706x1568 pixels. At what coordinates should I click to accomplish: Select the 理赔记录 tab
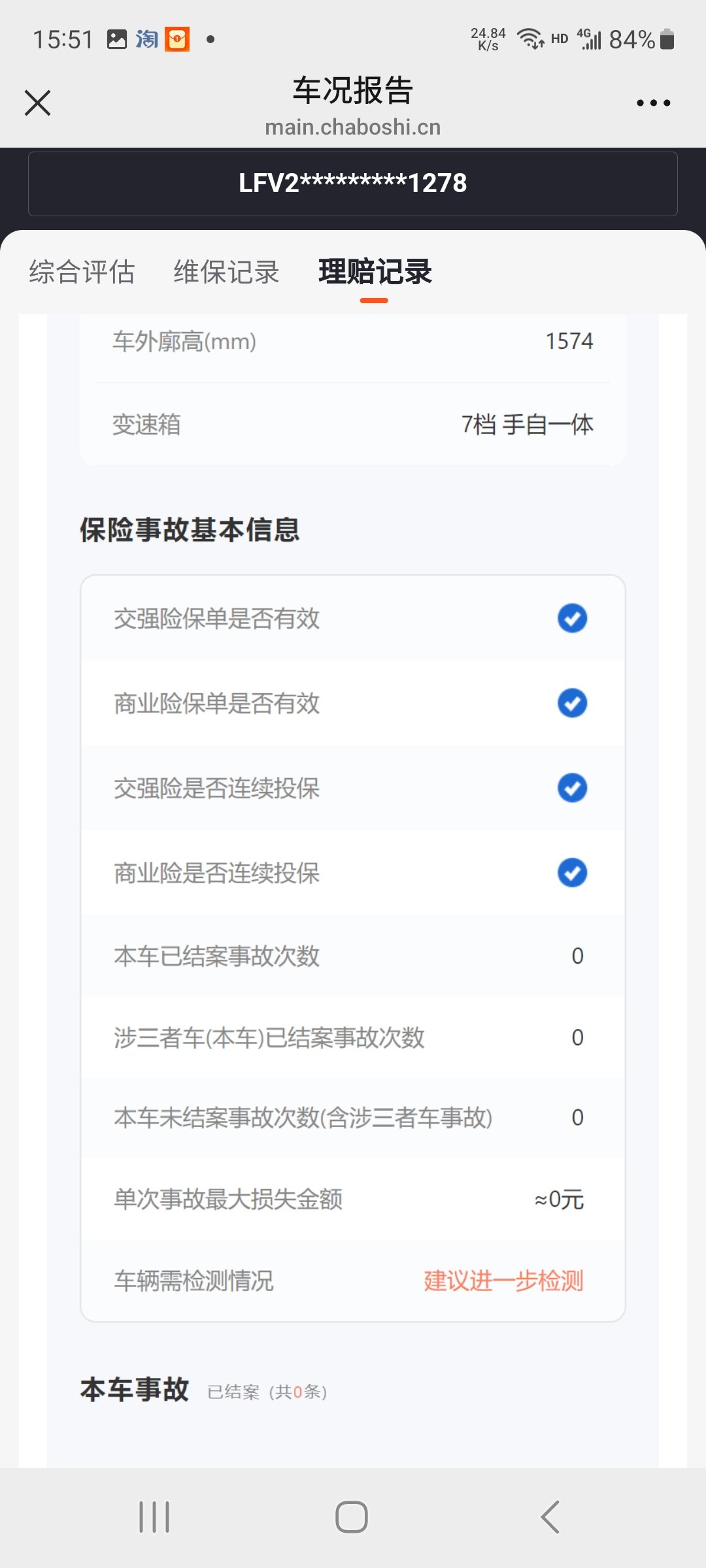click(375, 272)
